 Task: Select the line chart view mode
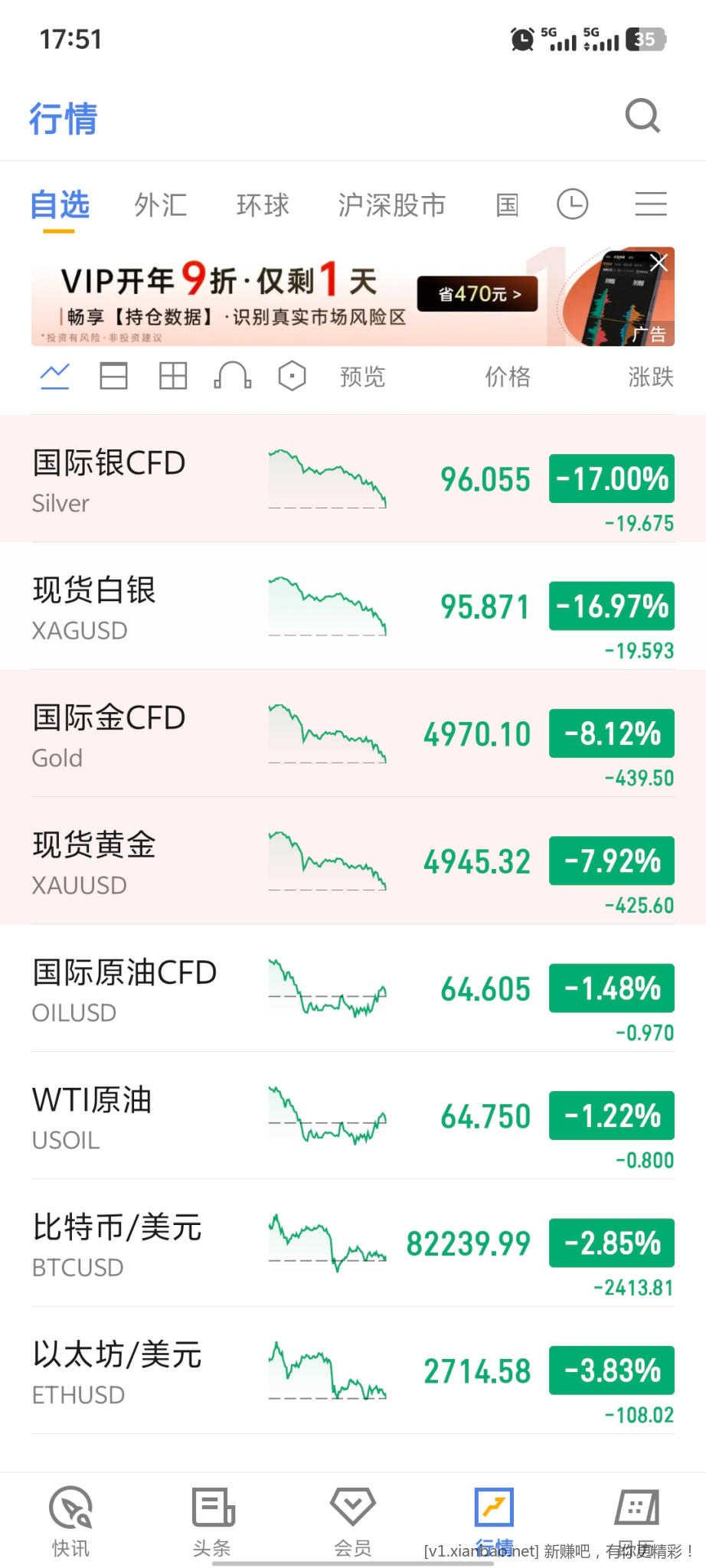pyautogui.click(x=54, y=375)
